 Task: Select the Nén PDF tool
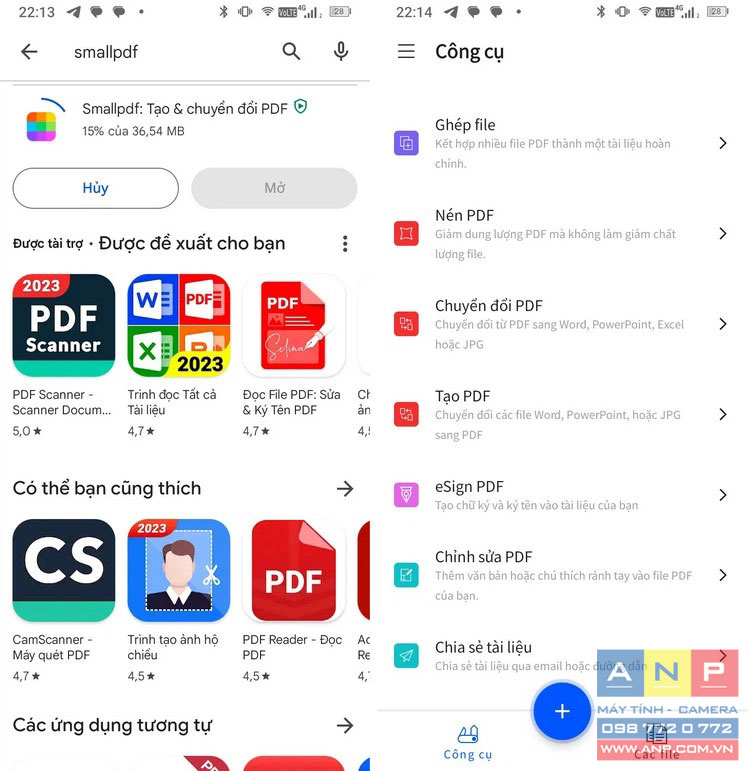coord(560,233)
